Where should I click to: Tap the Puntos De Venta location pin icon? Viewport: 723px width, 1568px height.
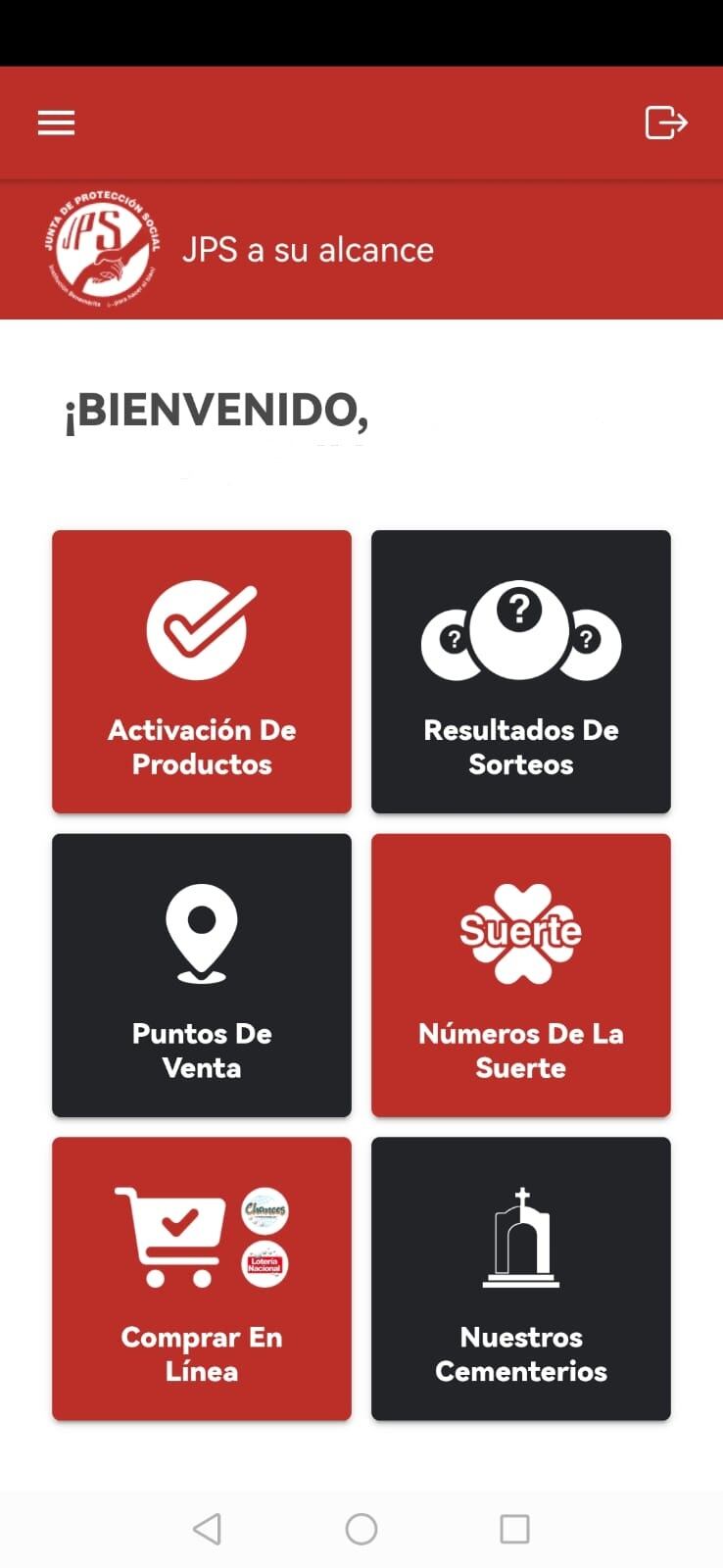pos(202,931)
